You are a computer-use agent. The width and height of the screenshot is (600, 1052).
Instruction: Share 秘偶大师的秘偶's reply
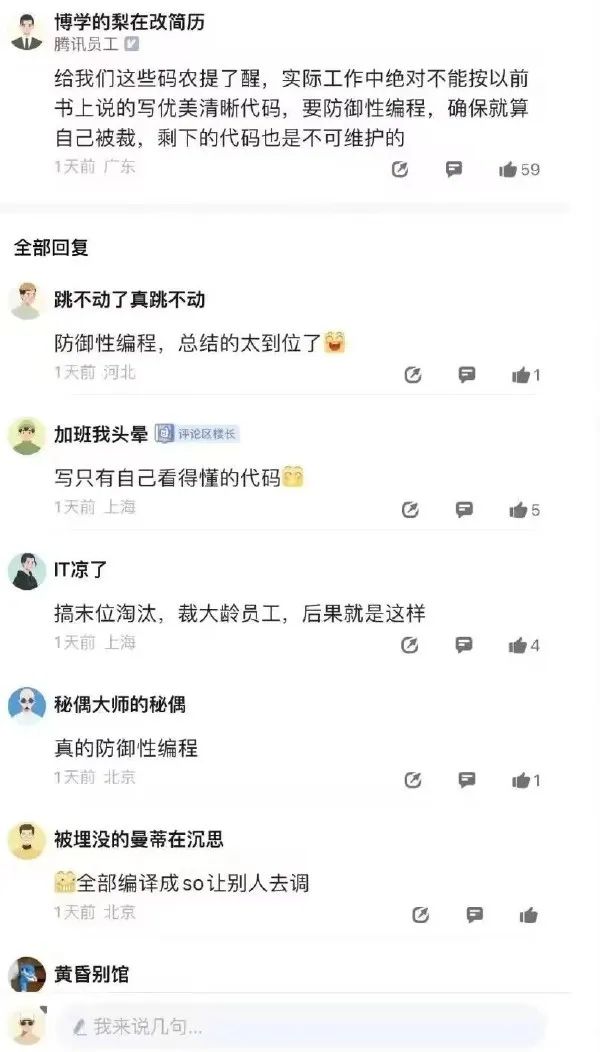click(x=413, y=780)
